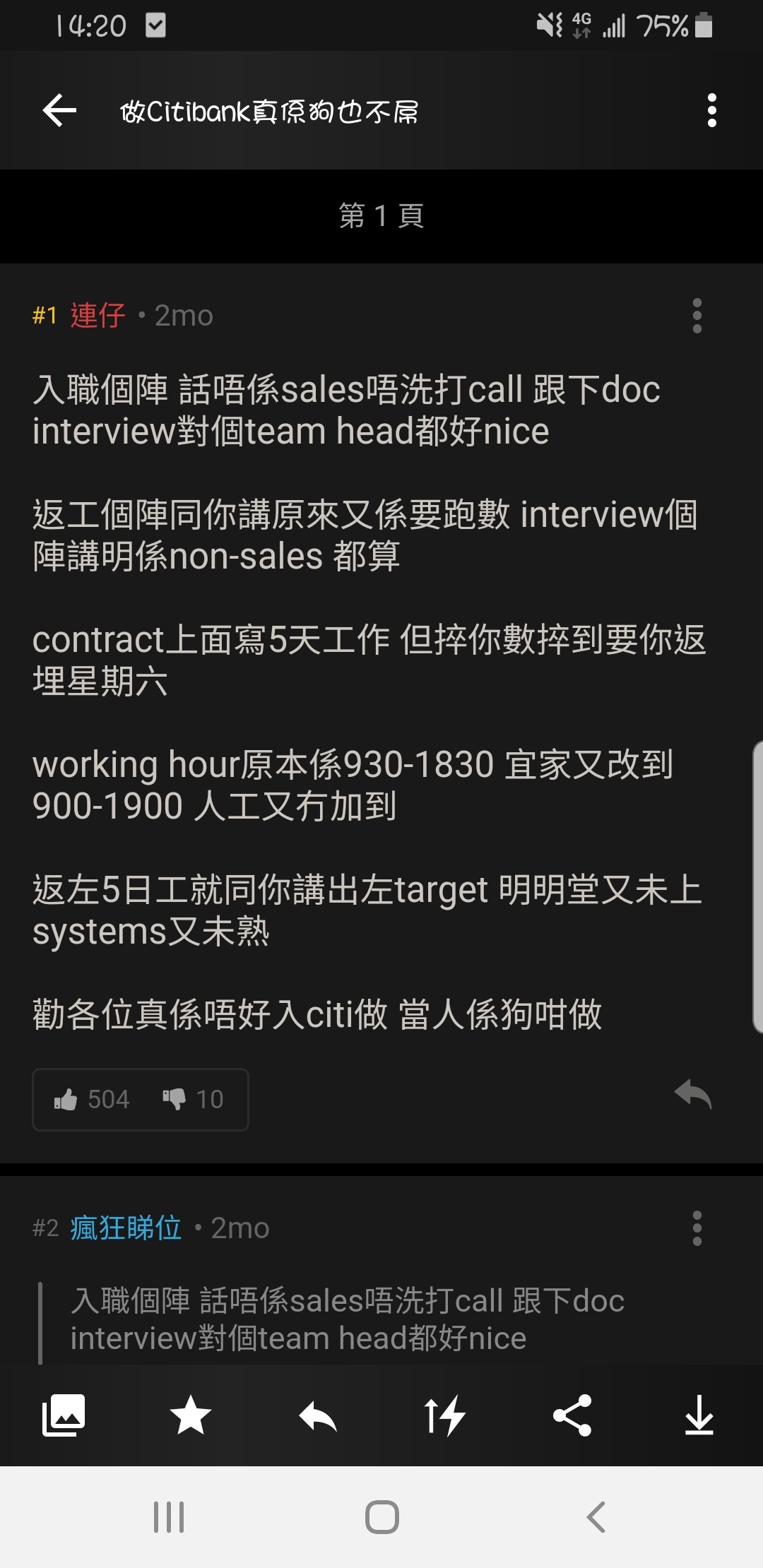Go back using the top-left arrow
This screenshot has width=763, height=1568.
(x=59, y=111)
